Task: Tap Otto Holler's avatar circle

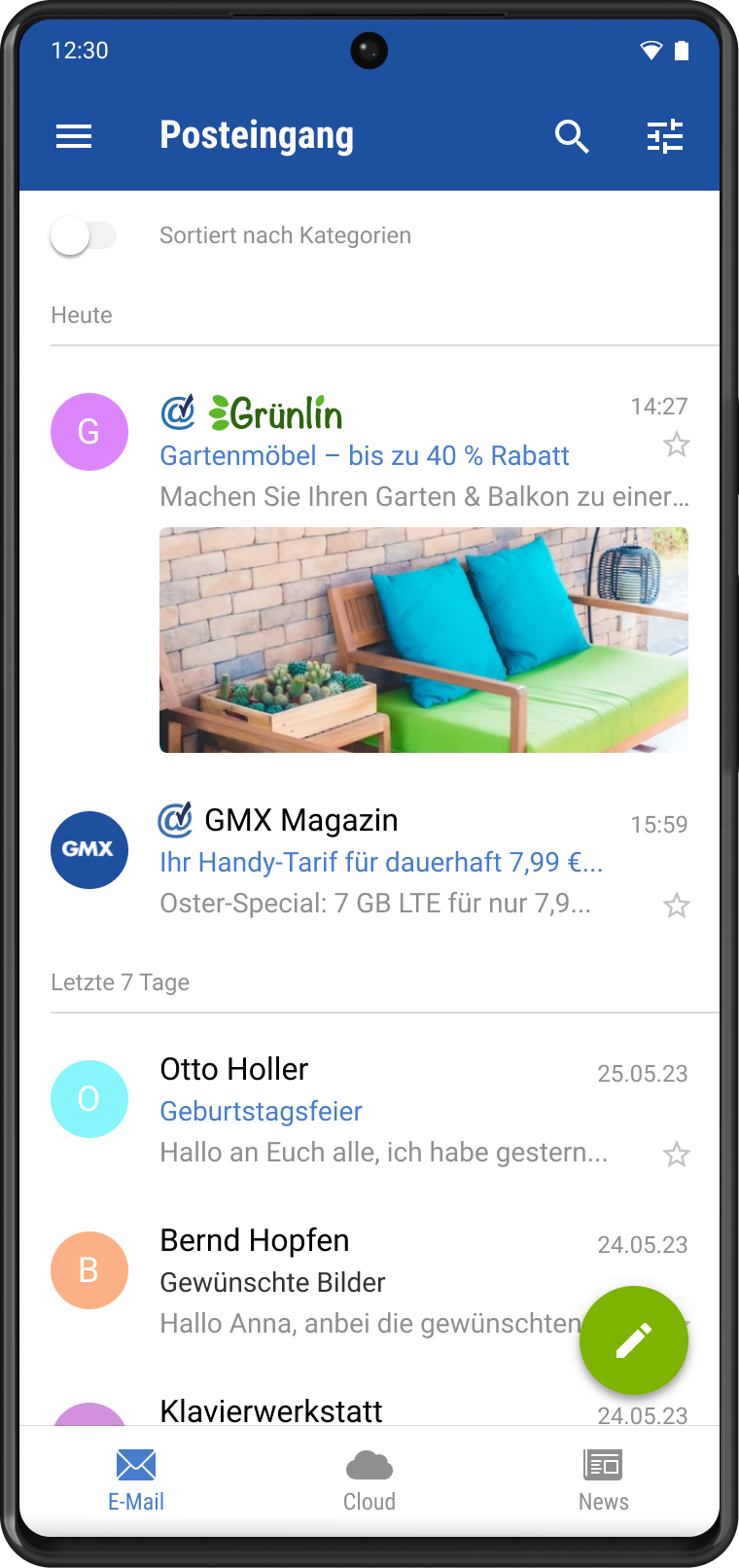Action: tap(89, 1098)
